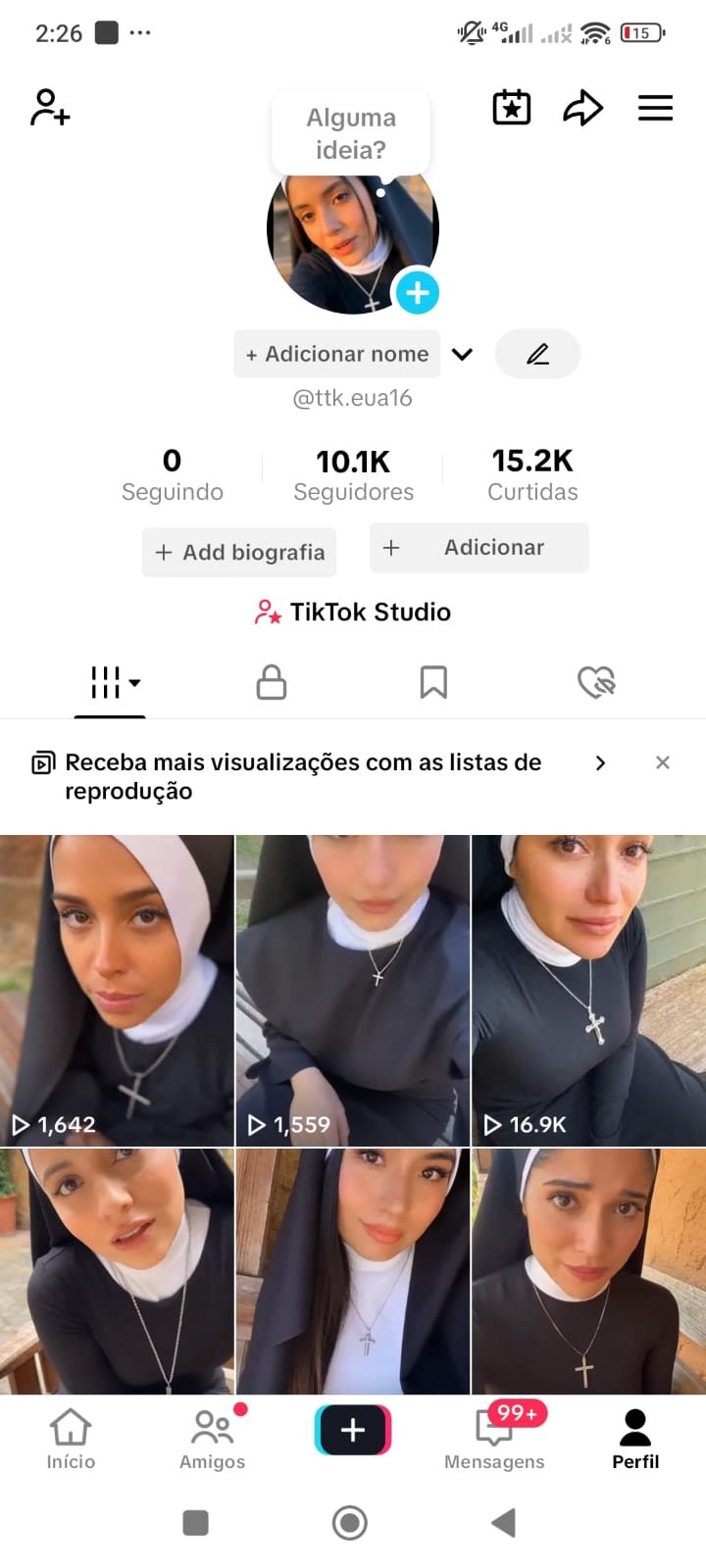Tap Add biografia button
Screen dimensions: 706x1568
pyautogui.click(x=239, y=553)
